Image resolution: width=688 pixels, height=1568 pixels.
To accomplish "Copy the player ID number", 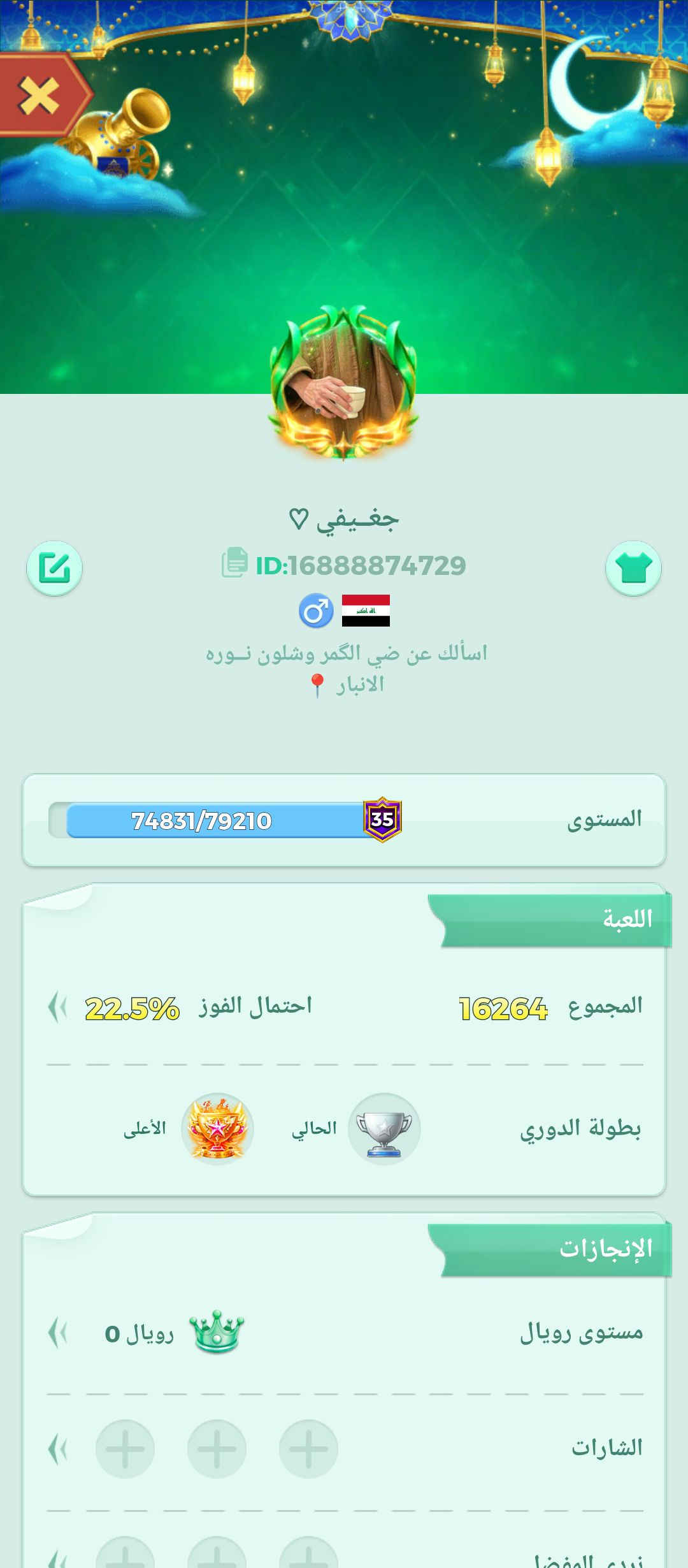I will click(x=234, y=563).
